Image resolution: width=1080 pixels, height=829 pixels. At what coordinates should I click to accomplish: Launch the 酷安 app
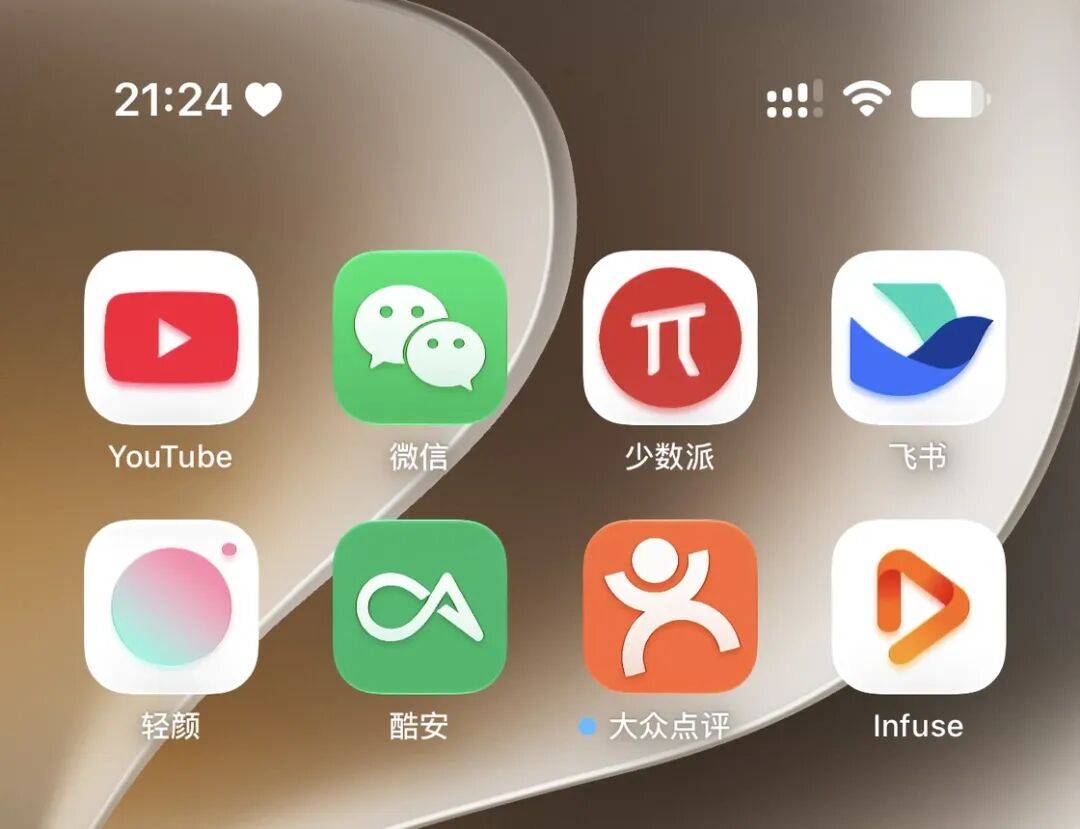(419, 607)
